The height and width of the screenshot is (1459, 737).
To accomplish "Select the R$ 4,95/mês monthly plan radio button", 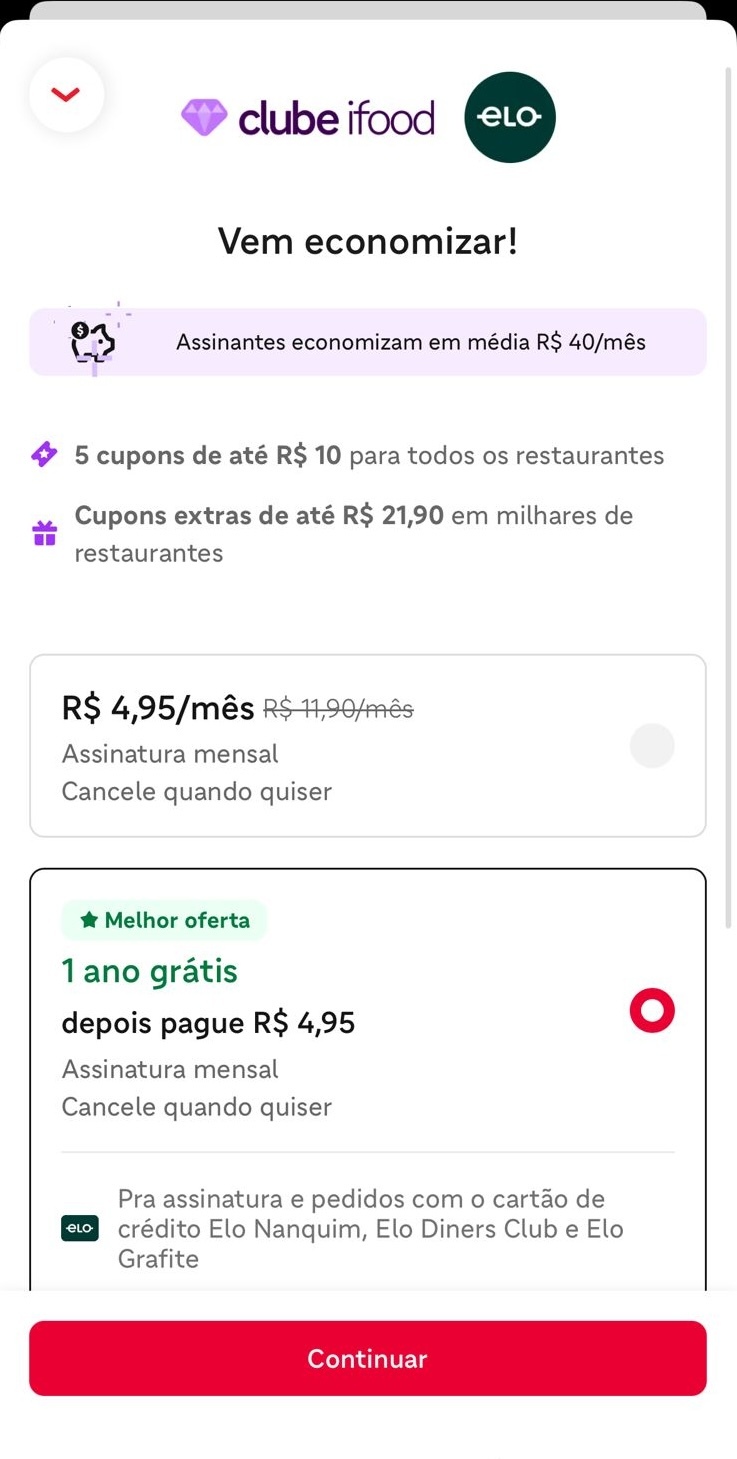I will pos(652,745).
